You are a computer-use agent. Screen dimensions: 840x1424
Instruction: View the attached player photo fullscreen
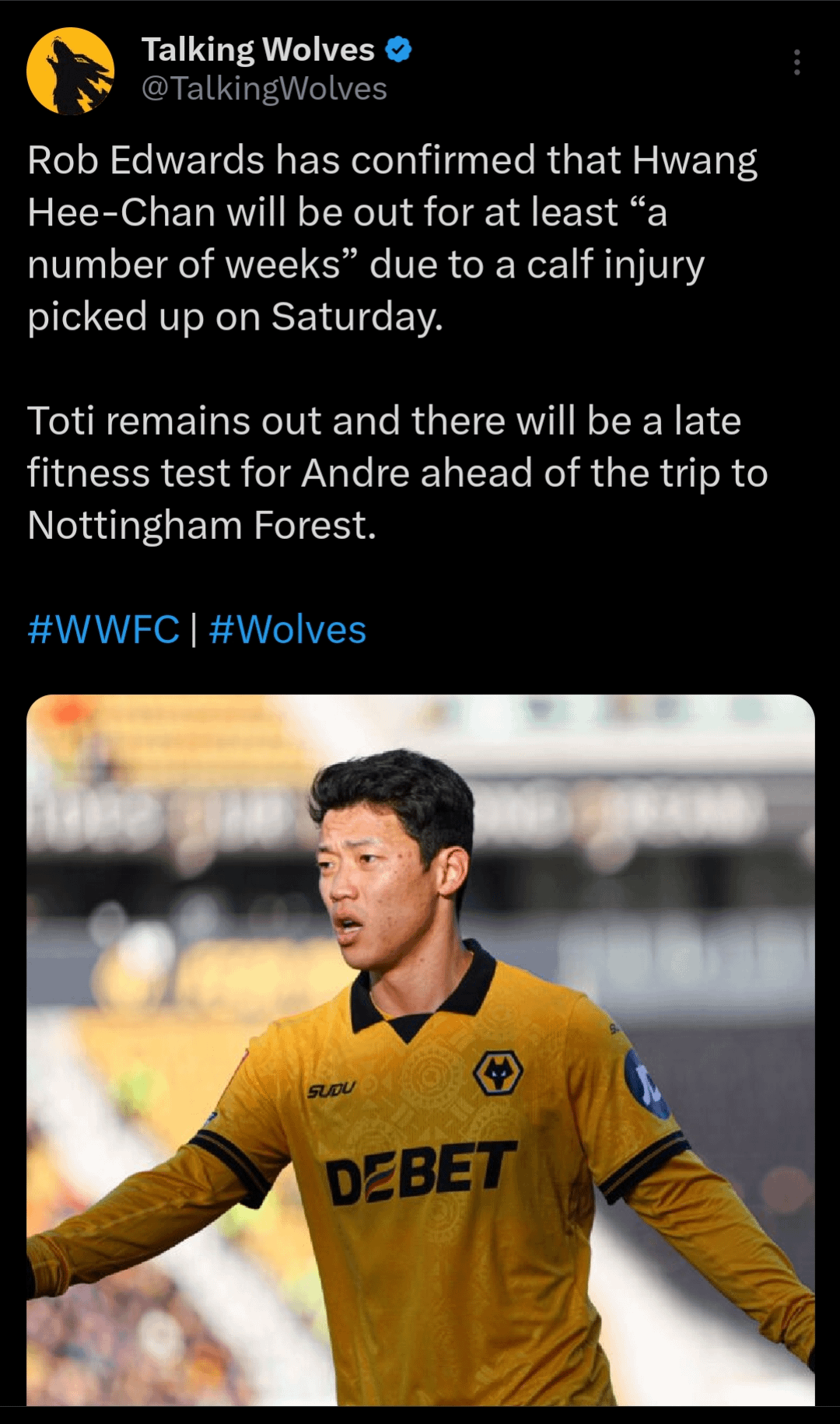(x=420, y=1050)
